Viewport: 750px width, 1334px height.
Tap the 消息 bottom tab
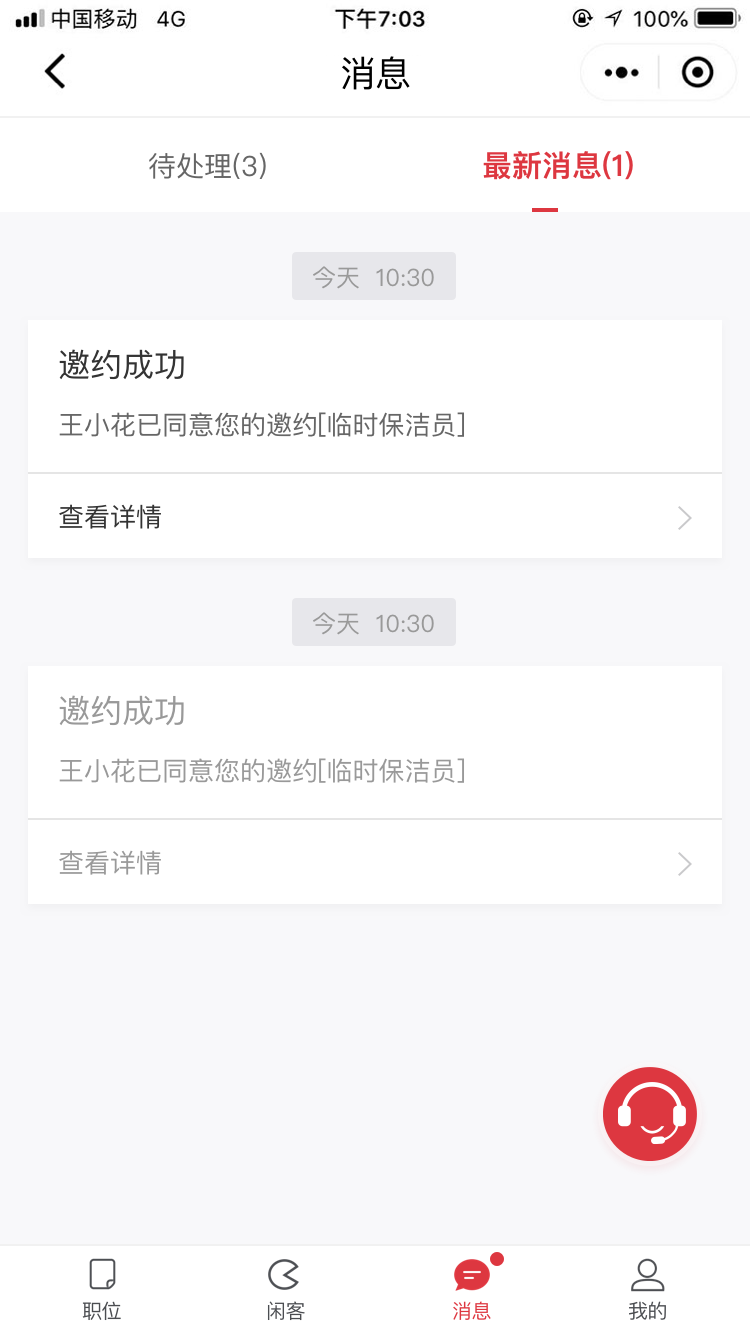(x=471, y=1290)
